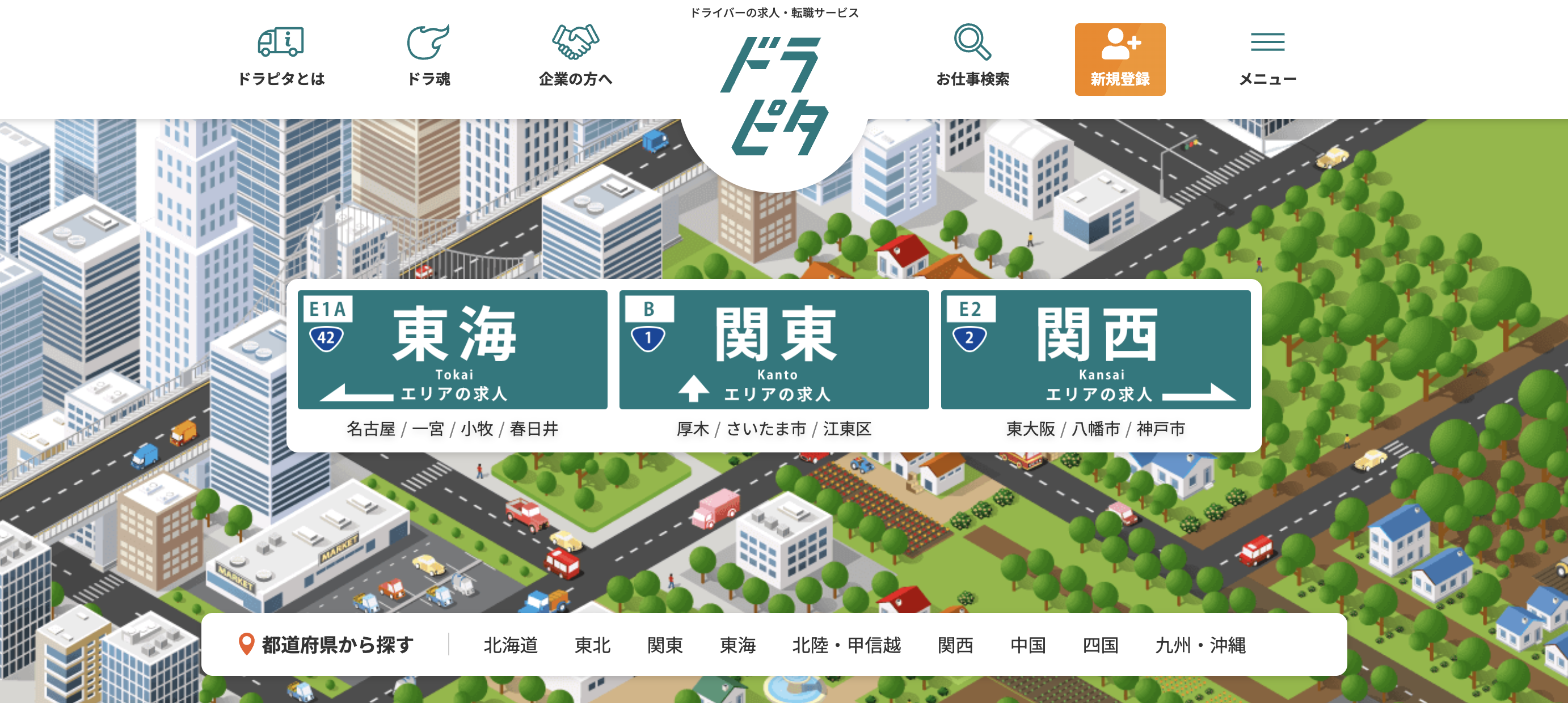
Task: Select 北海道 in prefecture search
Action: point(510,645)
